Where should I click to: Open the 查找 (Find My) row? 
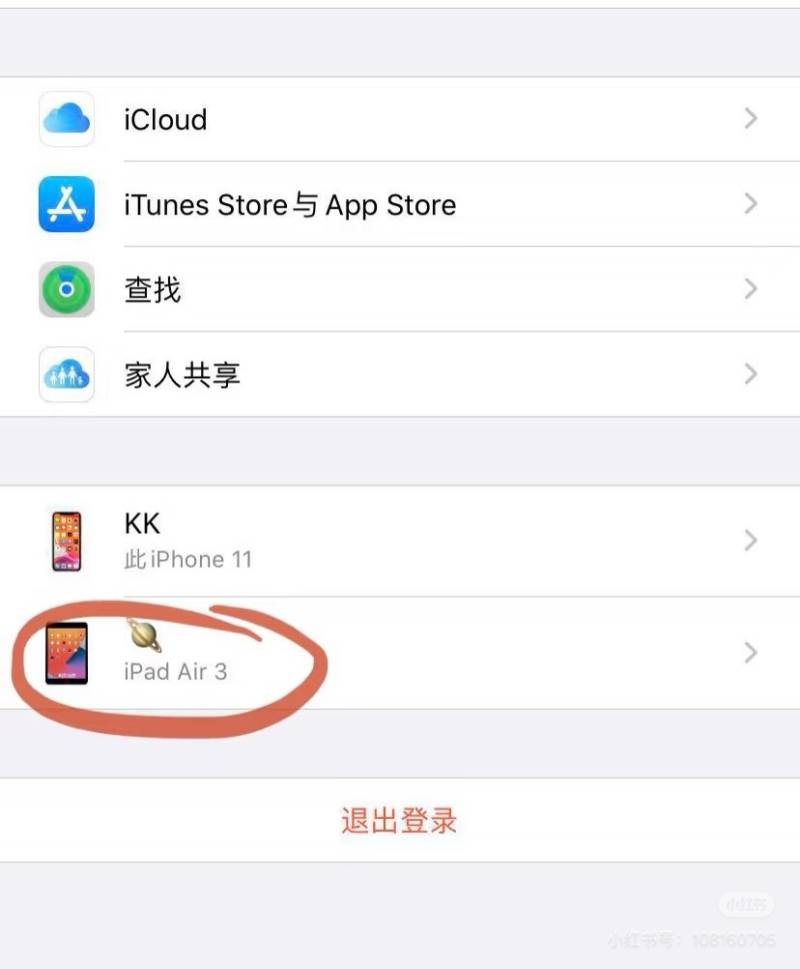400,290
